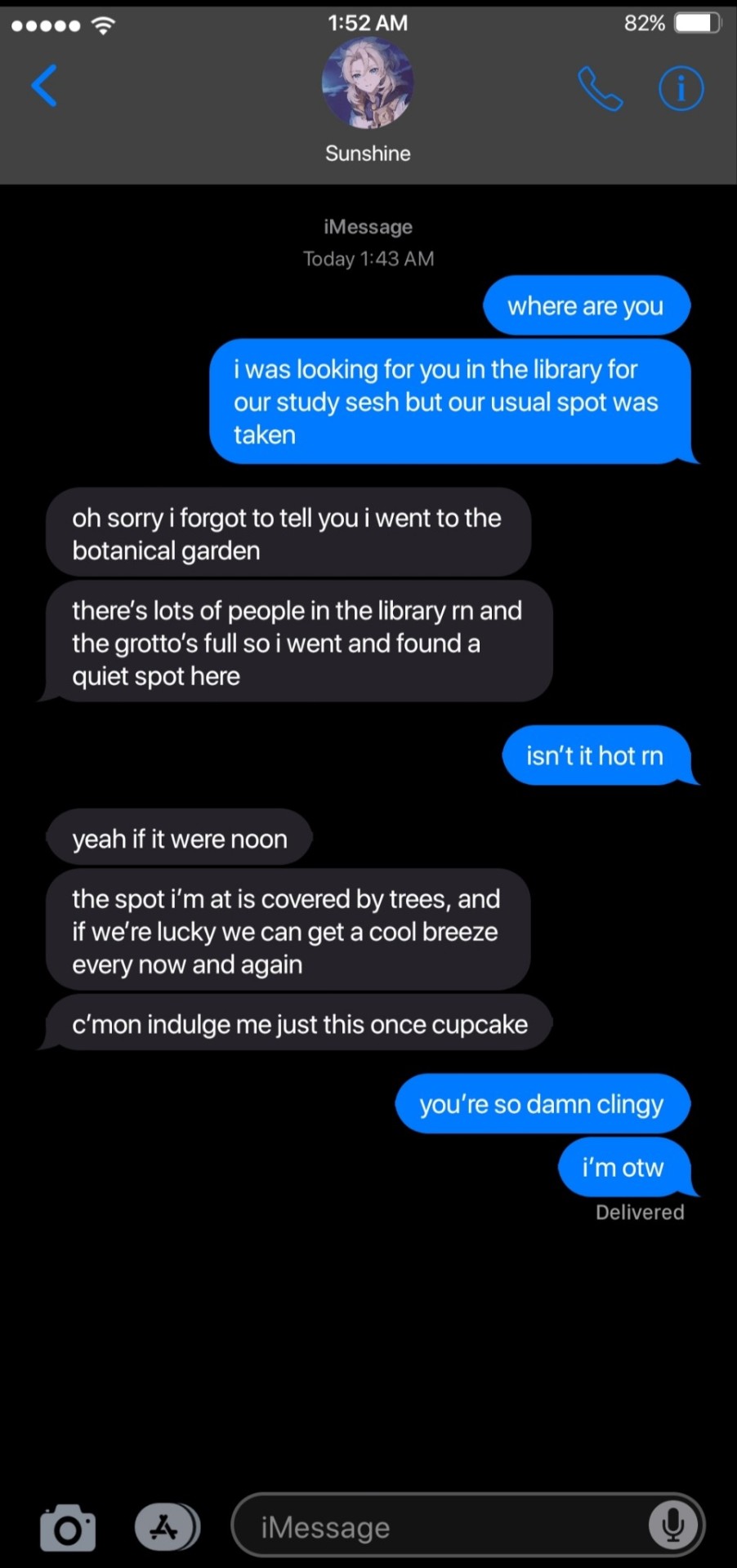Call Sunshine with the phone icon

tap(600, 88)
